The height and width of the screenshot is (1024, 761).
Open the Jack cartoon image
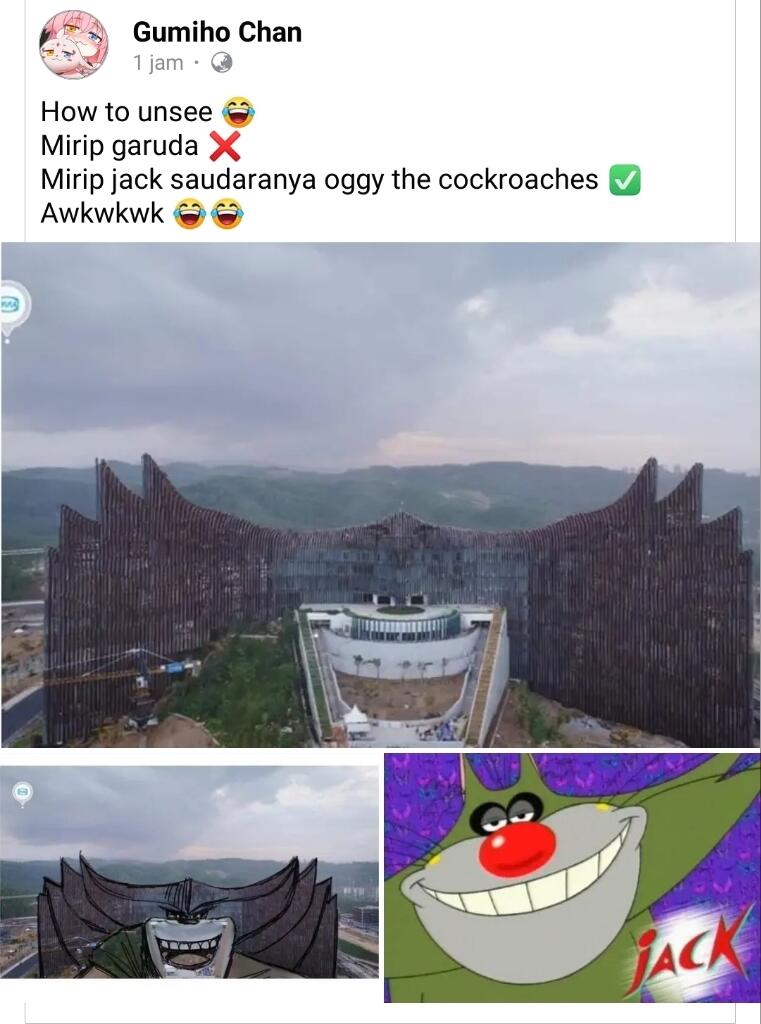[x=572, y=877]
